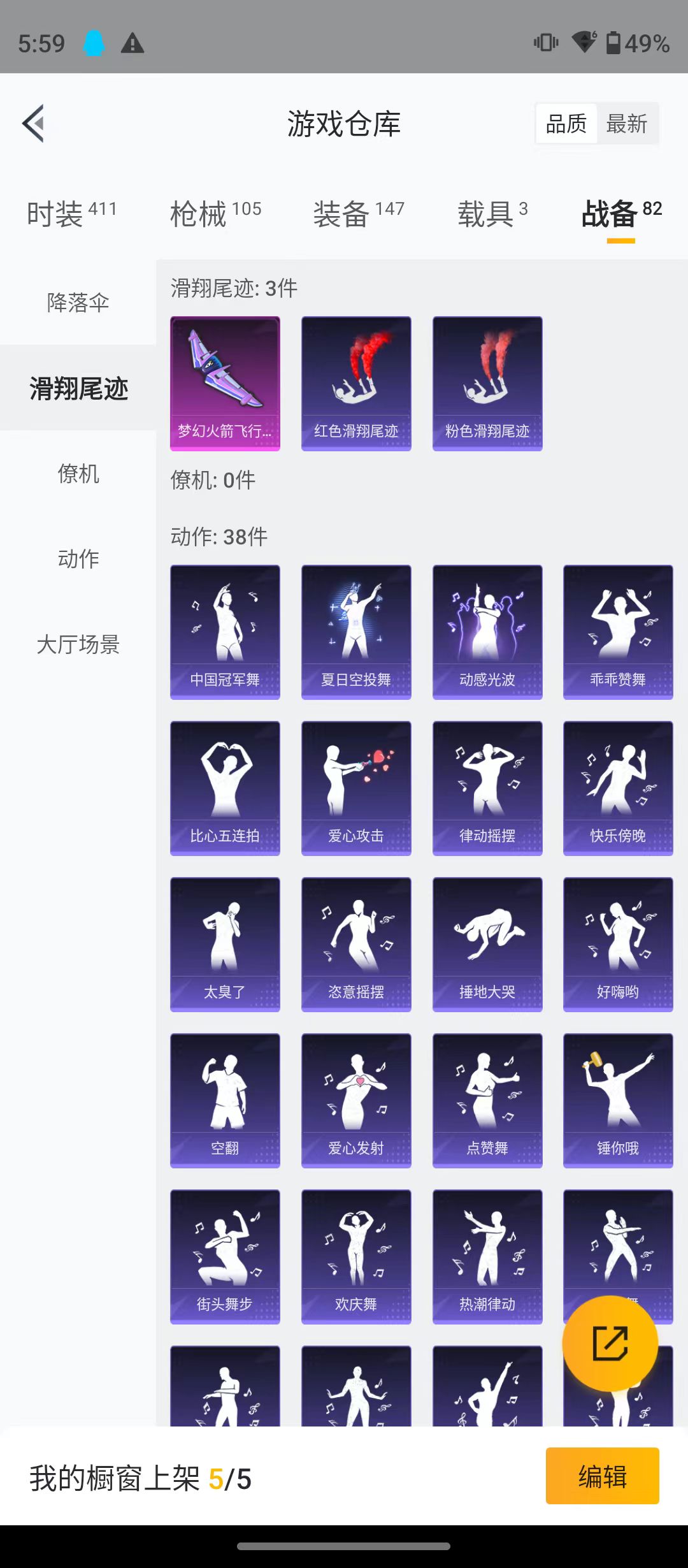Select 僚机 in the side menu
The height and width of the screenshot is (1568, 688).
(x=78, y=474)
